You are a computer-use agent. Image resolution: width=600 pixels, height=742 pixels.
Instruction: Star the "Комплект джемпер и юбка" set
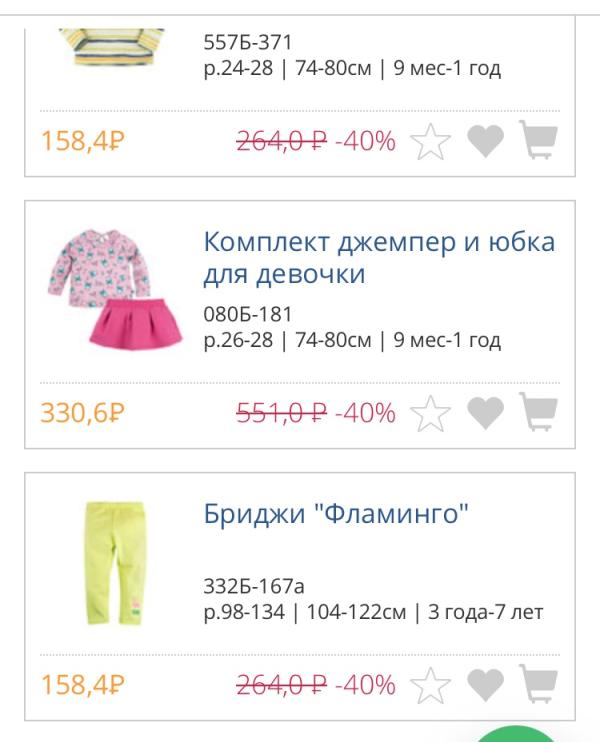point(432,413)
